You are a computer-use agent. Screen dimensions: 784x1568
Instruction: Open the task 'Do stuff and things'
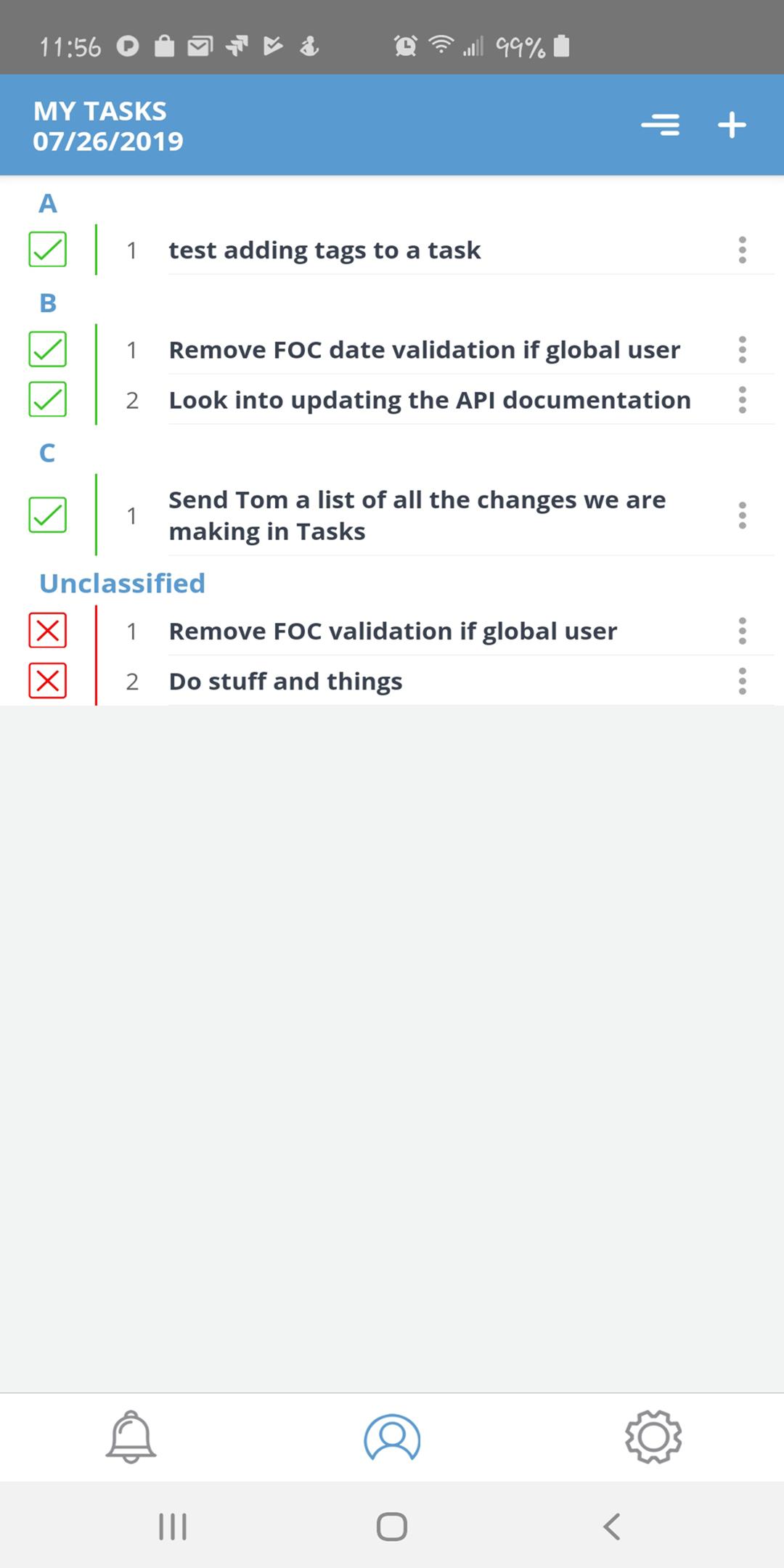(x=285, y=682)
